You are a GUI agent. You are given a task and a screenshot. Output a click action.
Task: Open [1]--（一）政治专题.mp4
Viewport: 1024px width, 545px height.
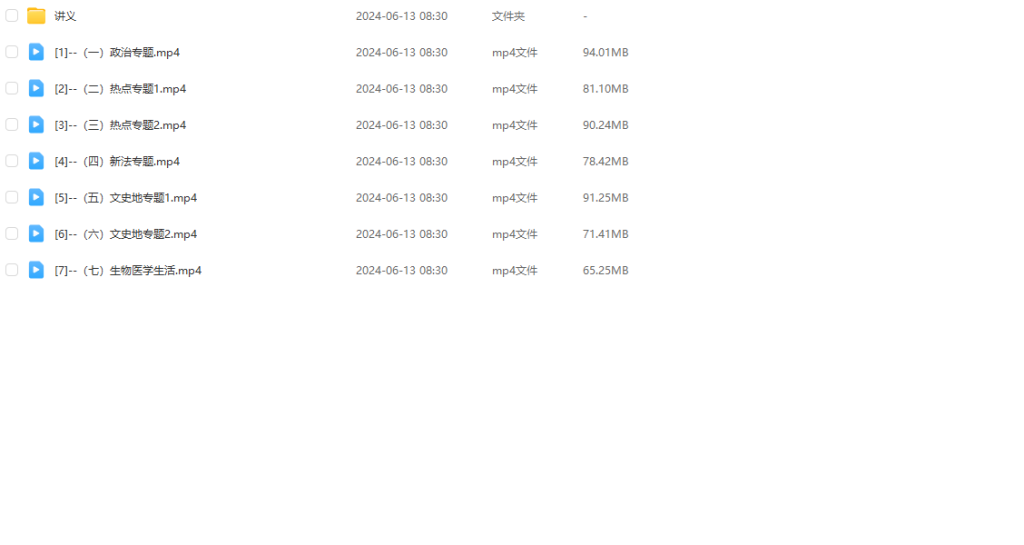117,52
